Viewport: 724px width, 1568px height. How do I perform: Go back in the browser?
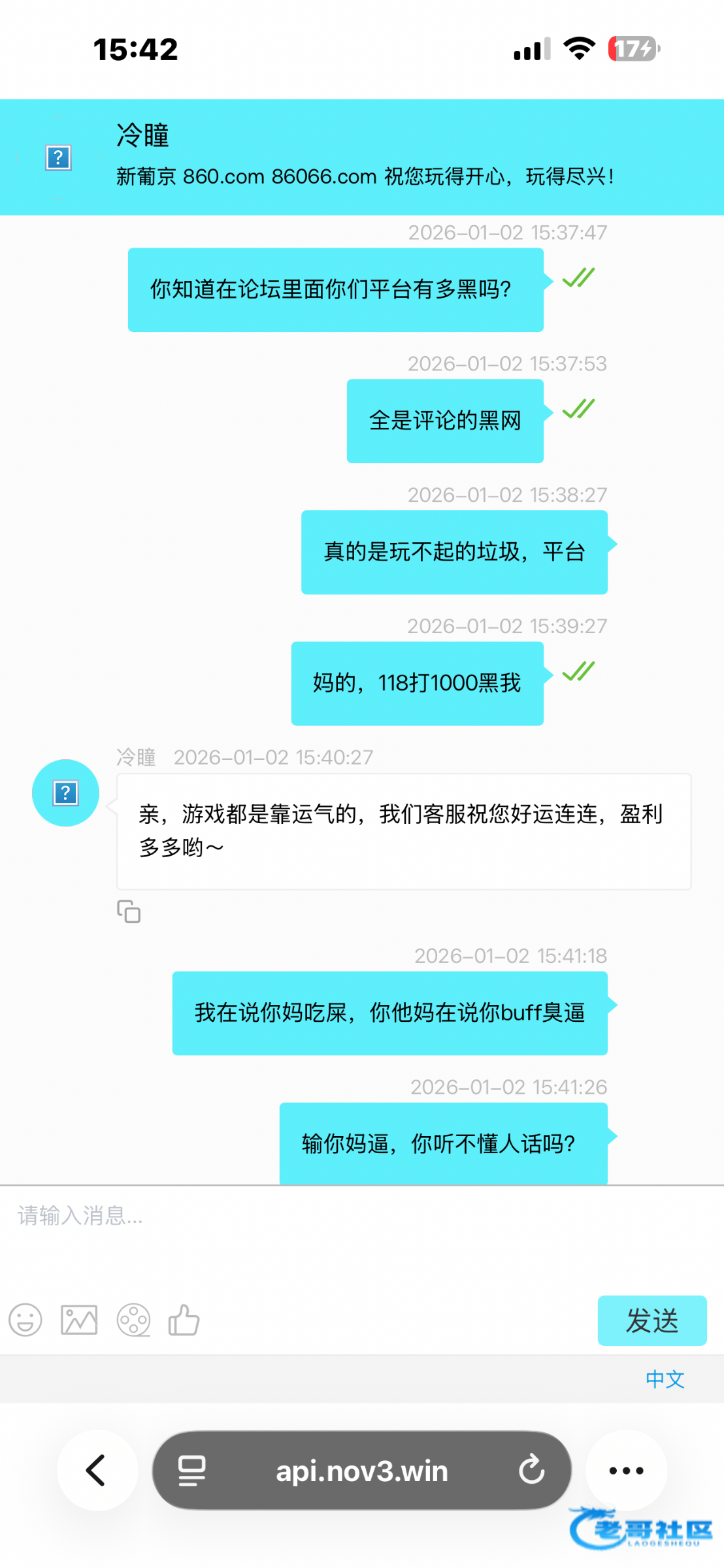(97, 1471)
